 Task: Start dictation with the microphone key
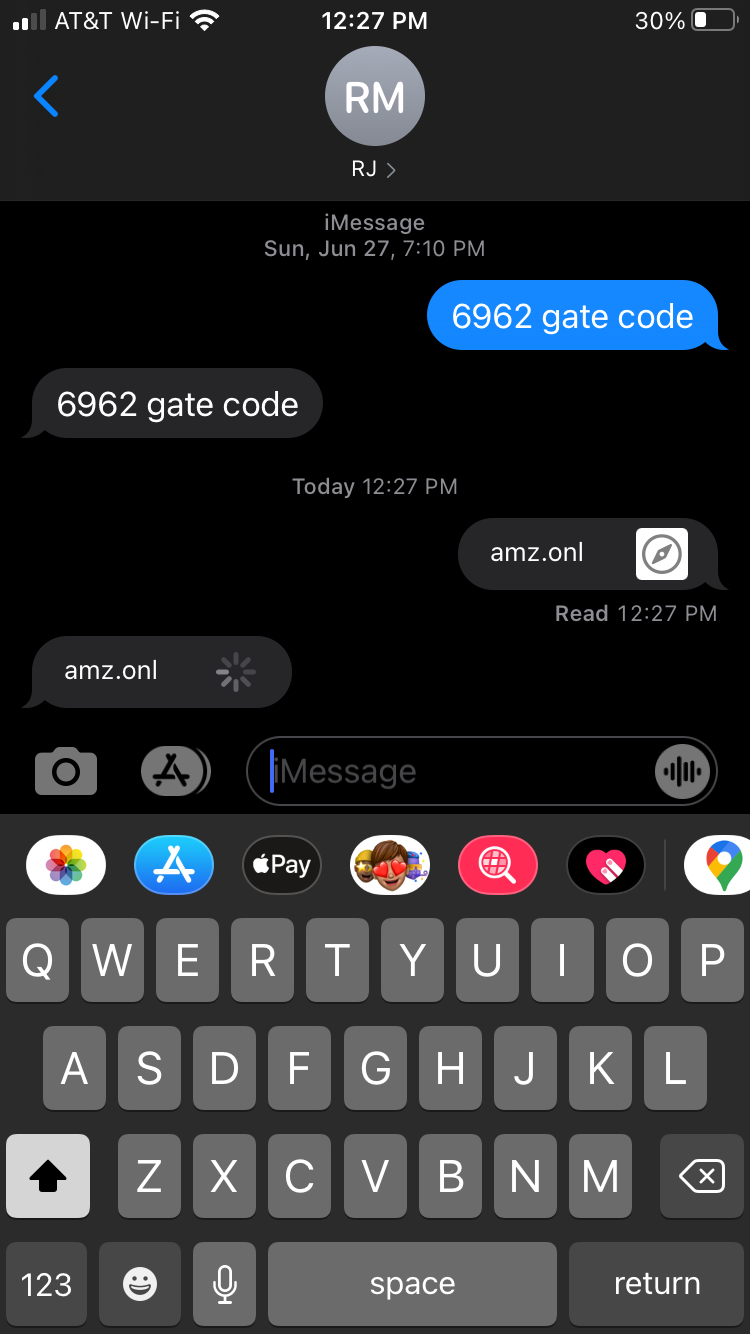(225, 1284)
